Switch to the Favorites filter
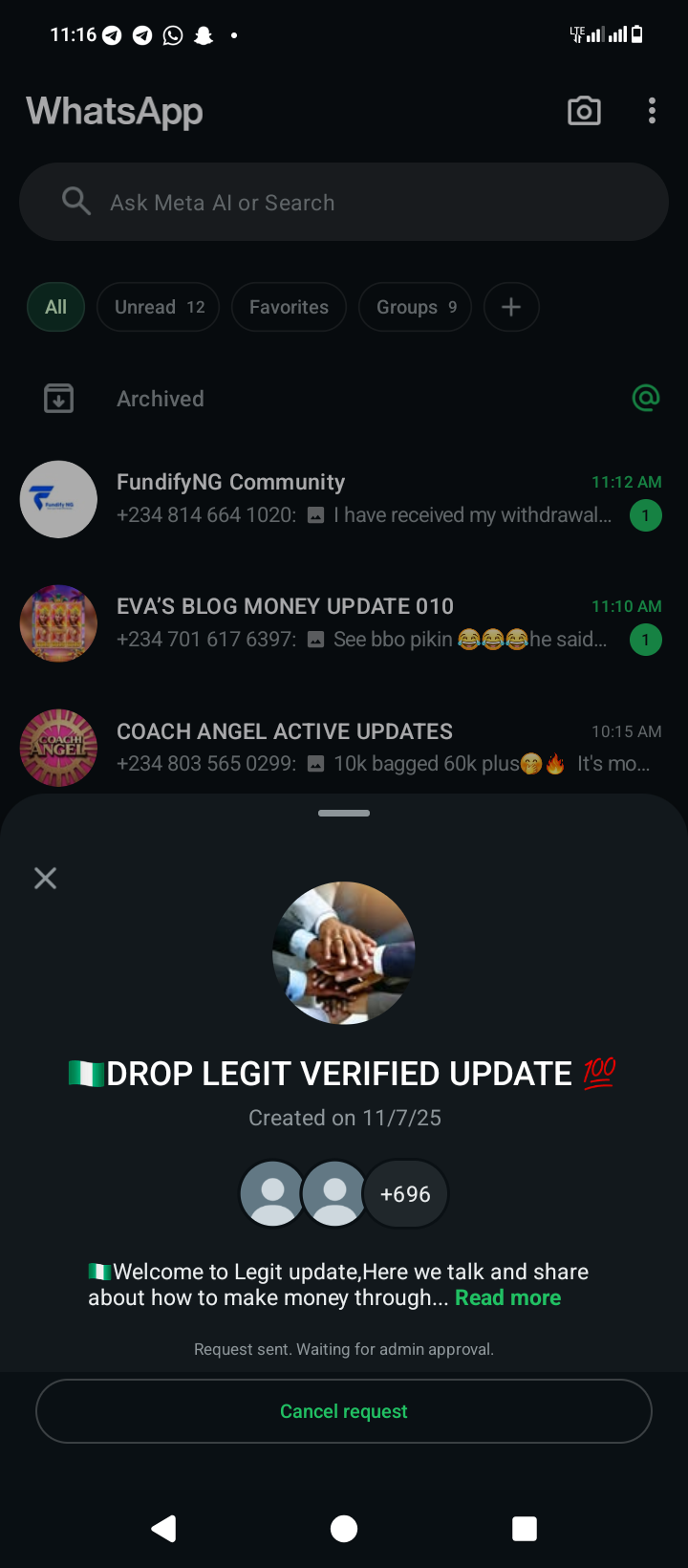The height and width of the screenshot is (1568, 688). (289, 307)
